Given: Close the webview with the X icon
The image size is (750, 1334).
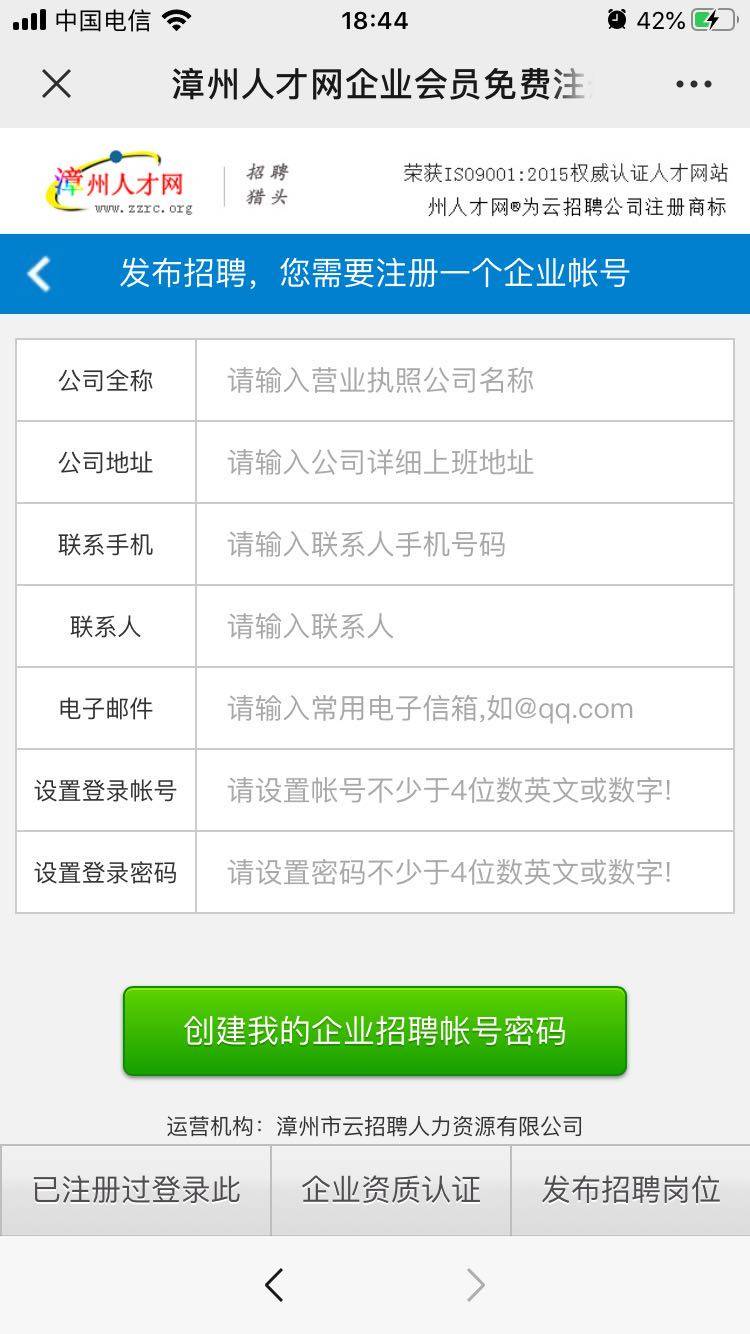Looking at the screenshot, I should coord(57,84).
